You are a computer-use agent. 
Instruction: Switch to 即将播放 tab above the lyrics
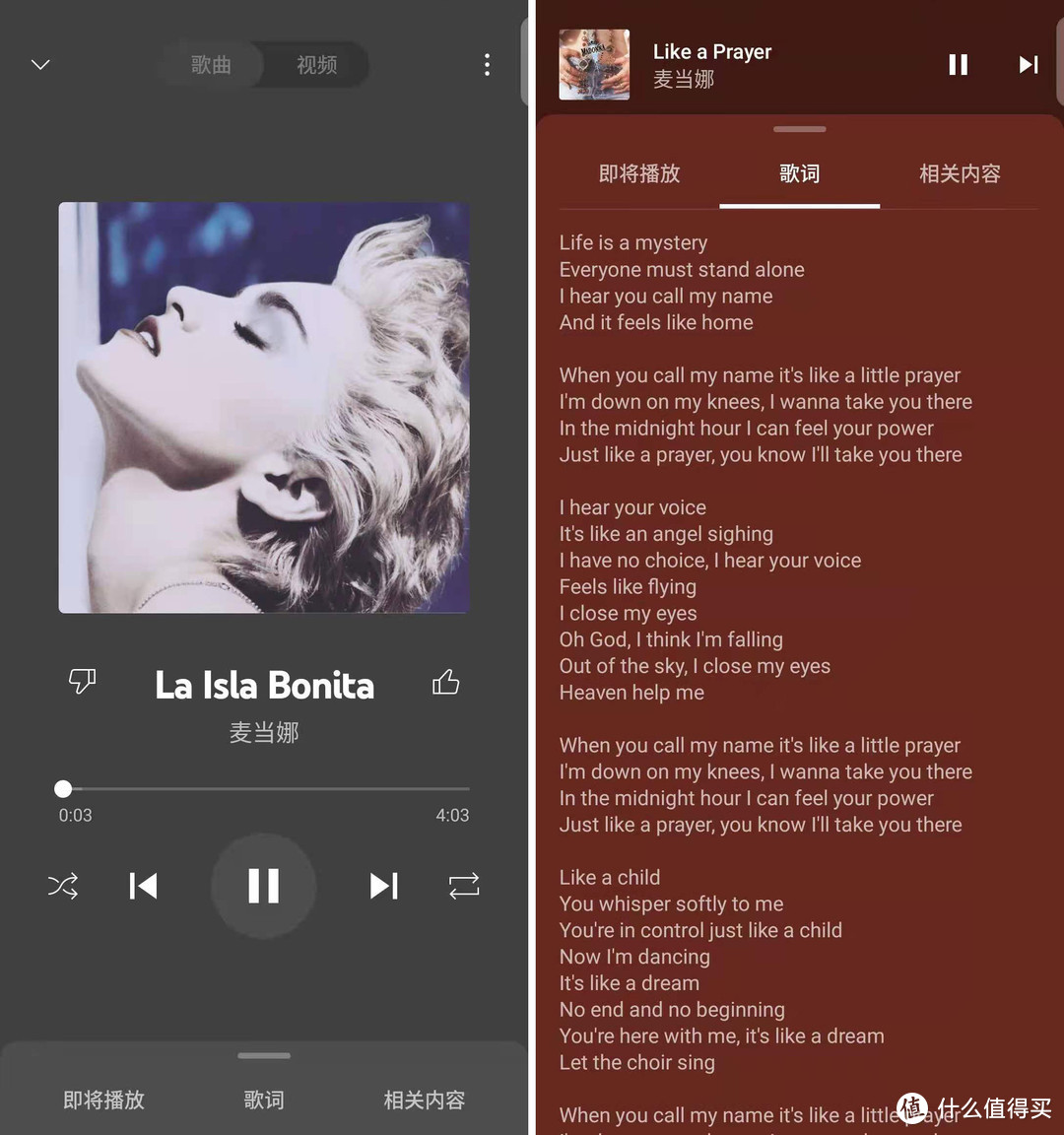(639, 174)
